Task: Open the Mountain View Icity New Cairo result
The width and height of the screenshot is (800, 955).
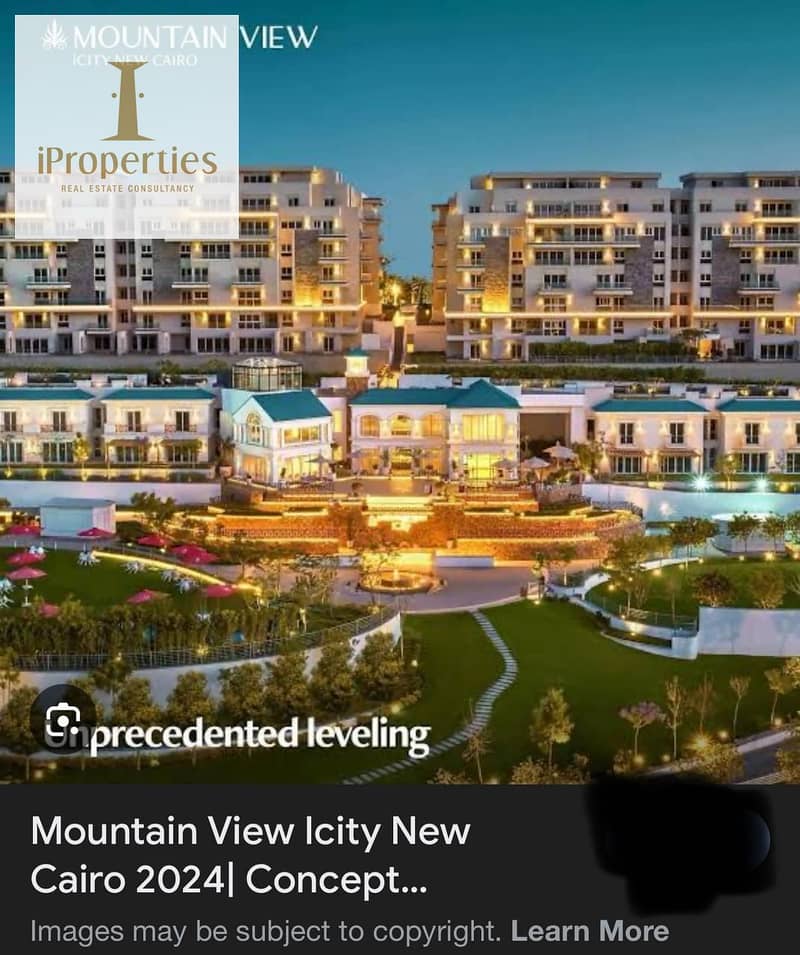Action: pyautogui.click(x=250, y=855)
